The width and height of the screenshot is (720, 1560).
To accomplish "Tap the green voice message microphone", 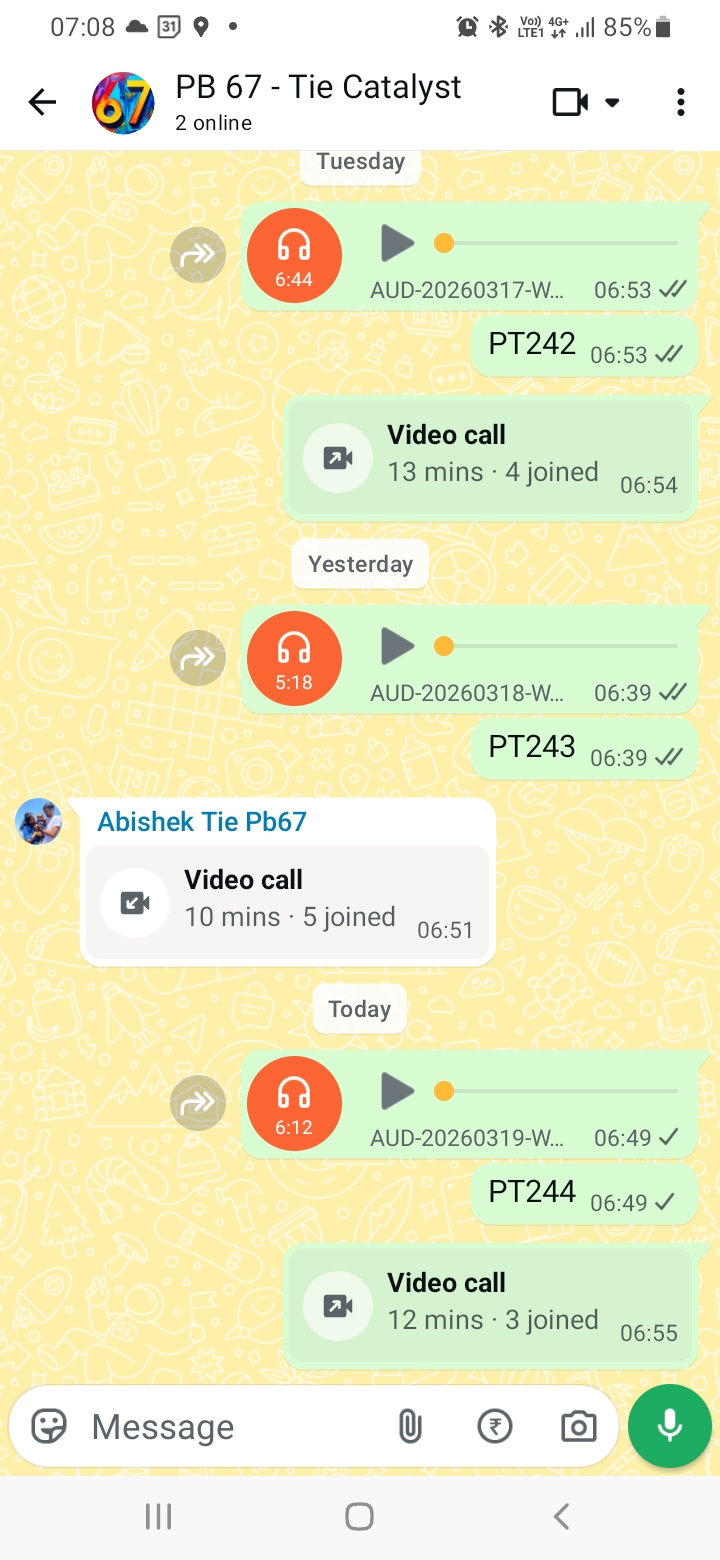I will point(669,1426).
